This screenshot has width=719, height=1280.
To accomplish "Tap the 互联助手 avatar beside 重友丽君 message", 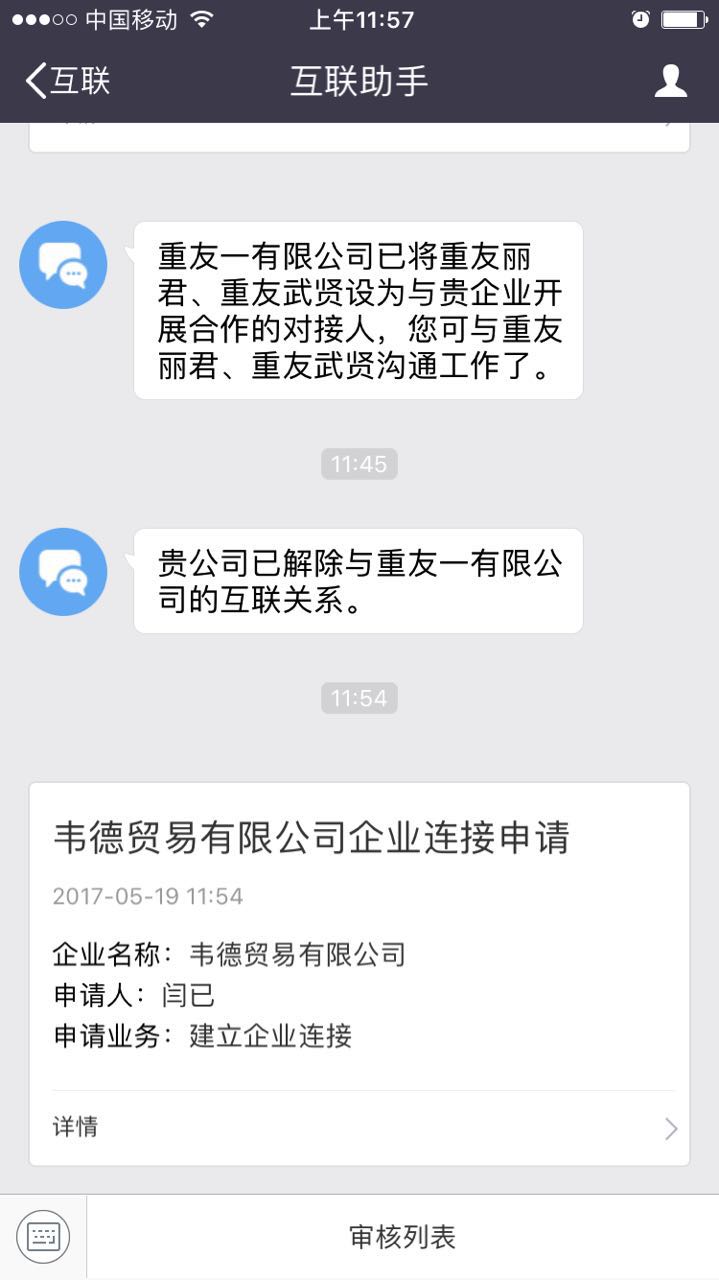I will pos(63,265).
